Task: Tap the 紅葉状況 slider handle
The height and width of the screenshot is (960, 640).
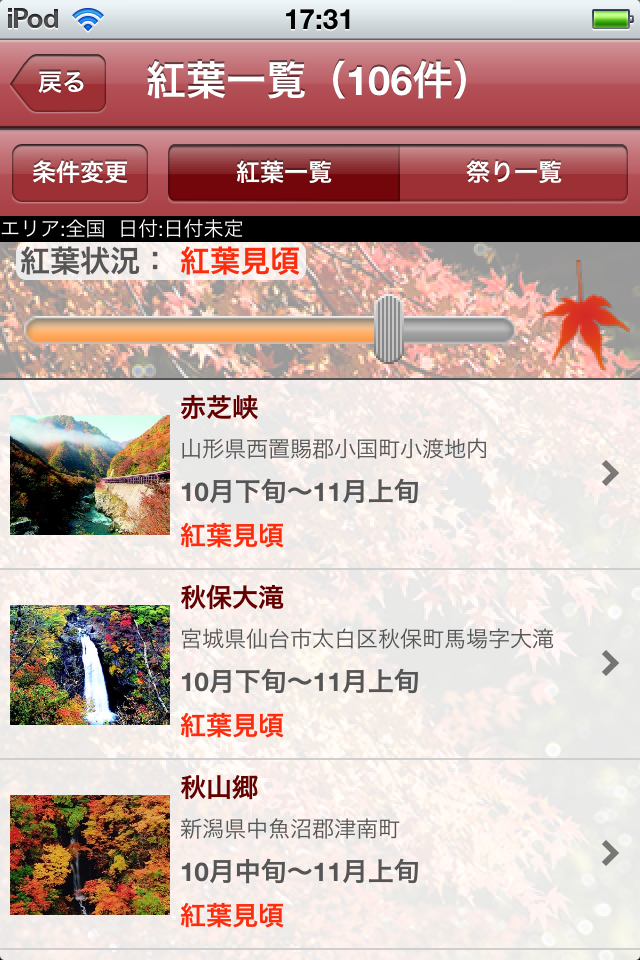Action: coord(388,329)
